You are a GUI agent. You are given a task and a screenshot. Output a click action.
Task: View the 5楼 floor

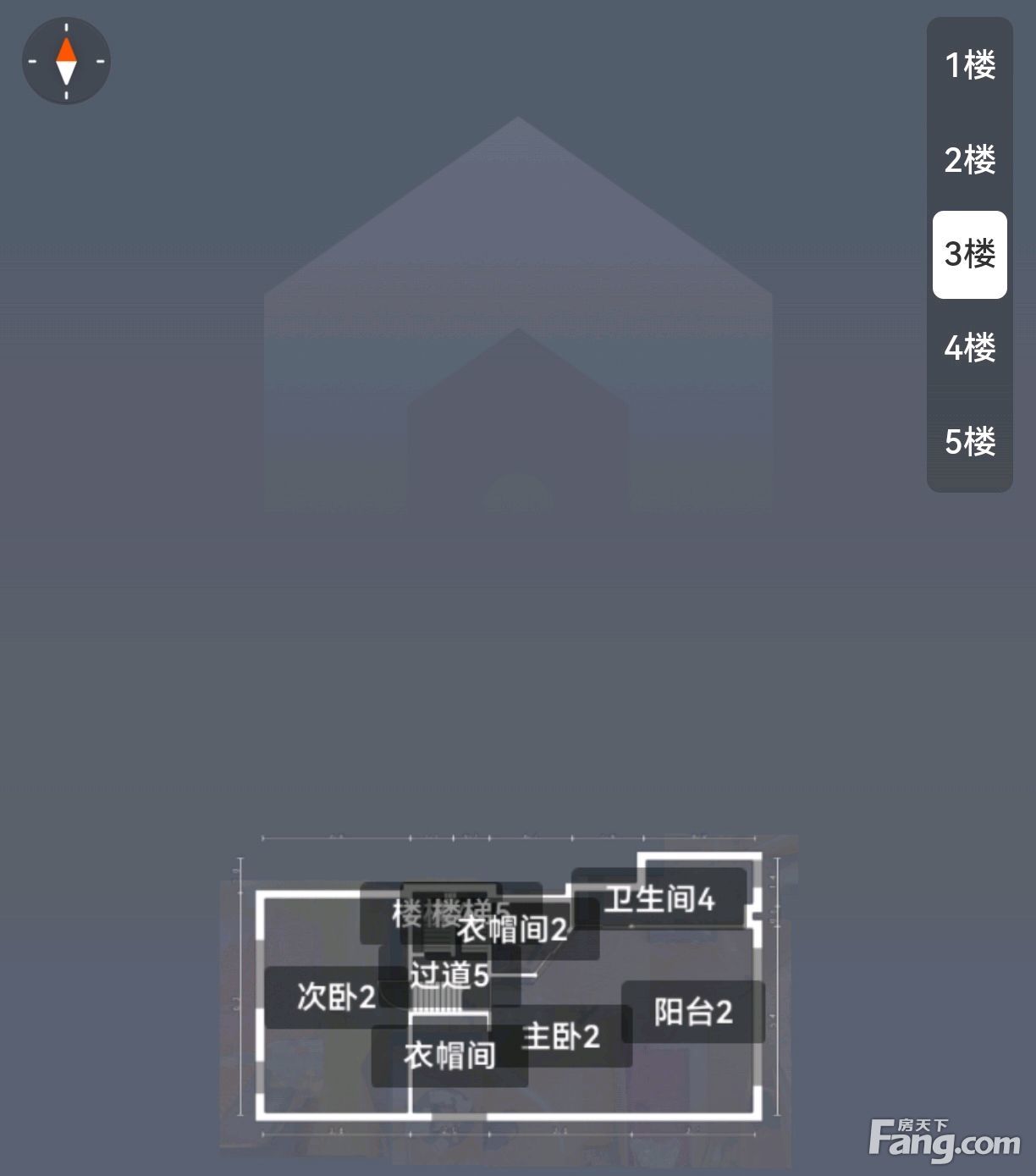(x=970, y=442)
